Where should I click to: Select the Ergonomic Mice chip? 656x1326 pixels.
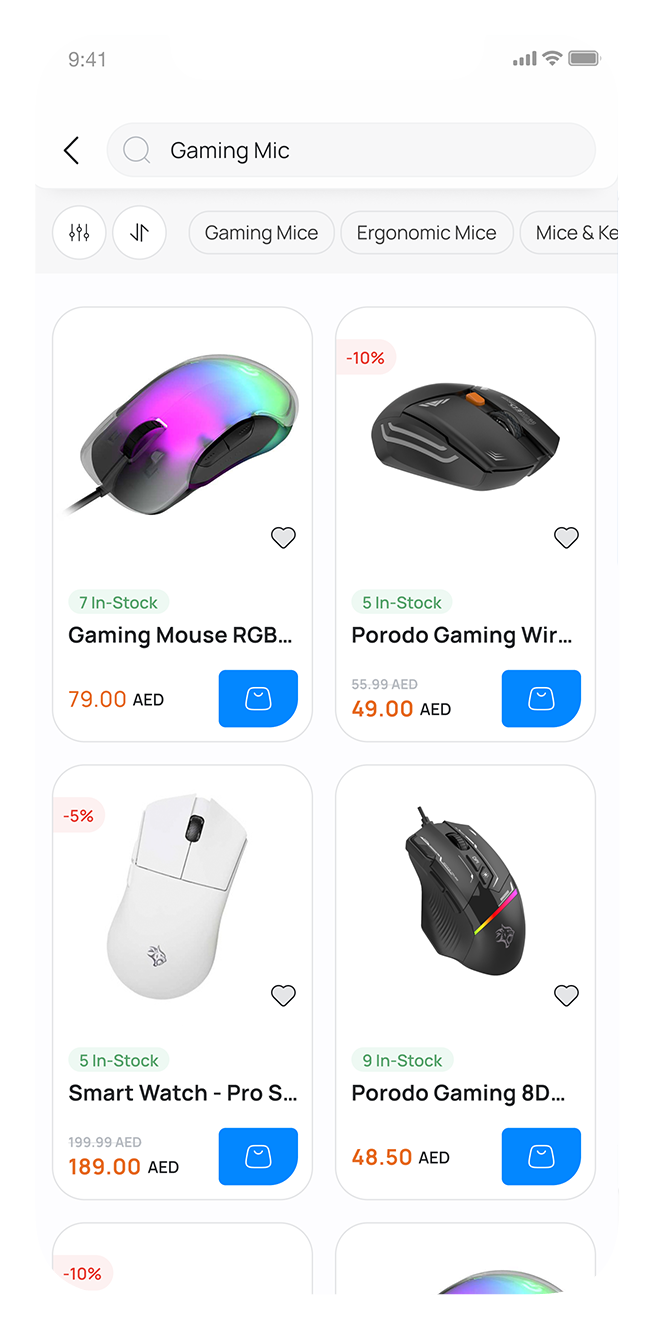pos(426,233)
